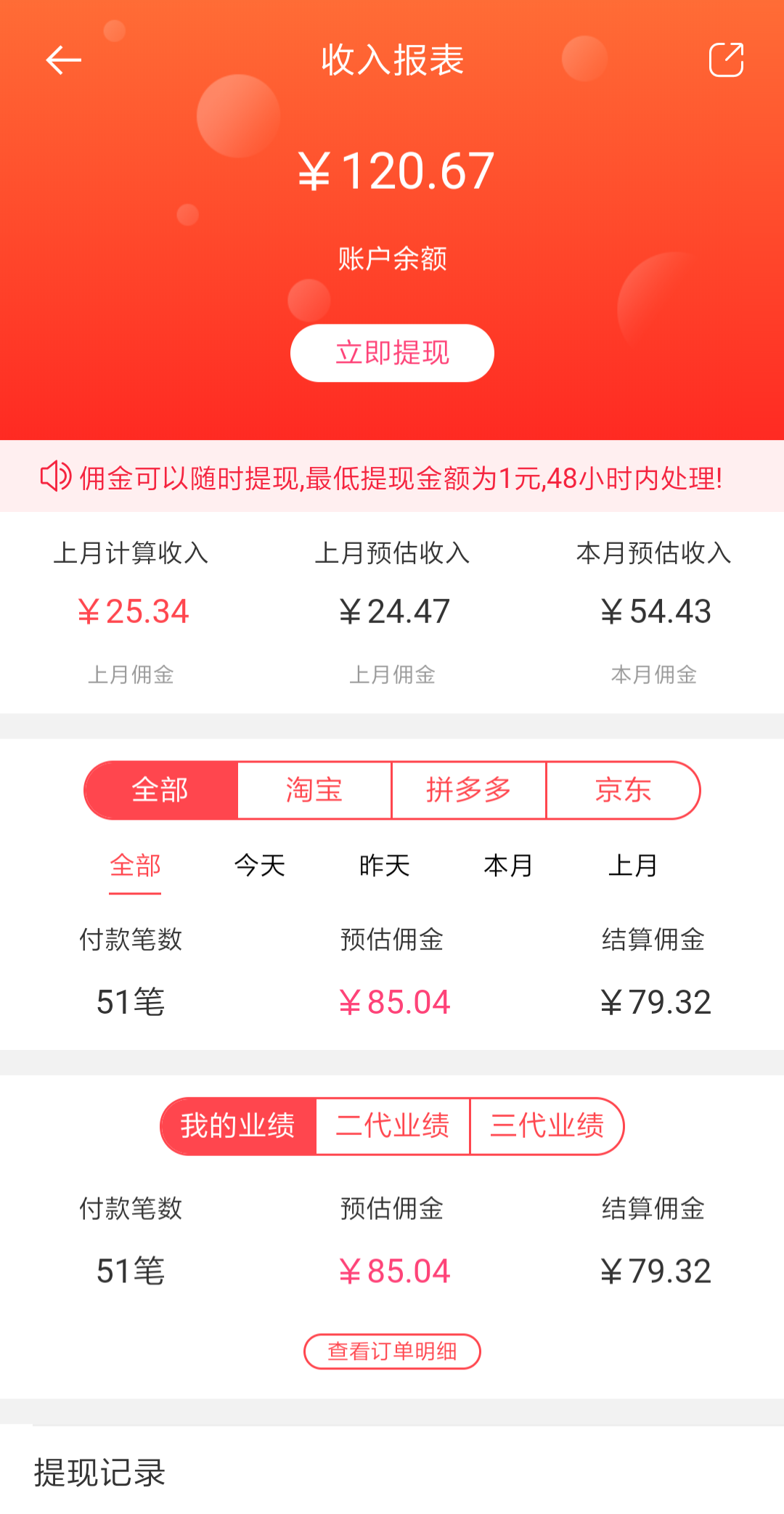Switch to the 拼多多 platform segment

pyautogui.click(x=469, y=790)
